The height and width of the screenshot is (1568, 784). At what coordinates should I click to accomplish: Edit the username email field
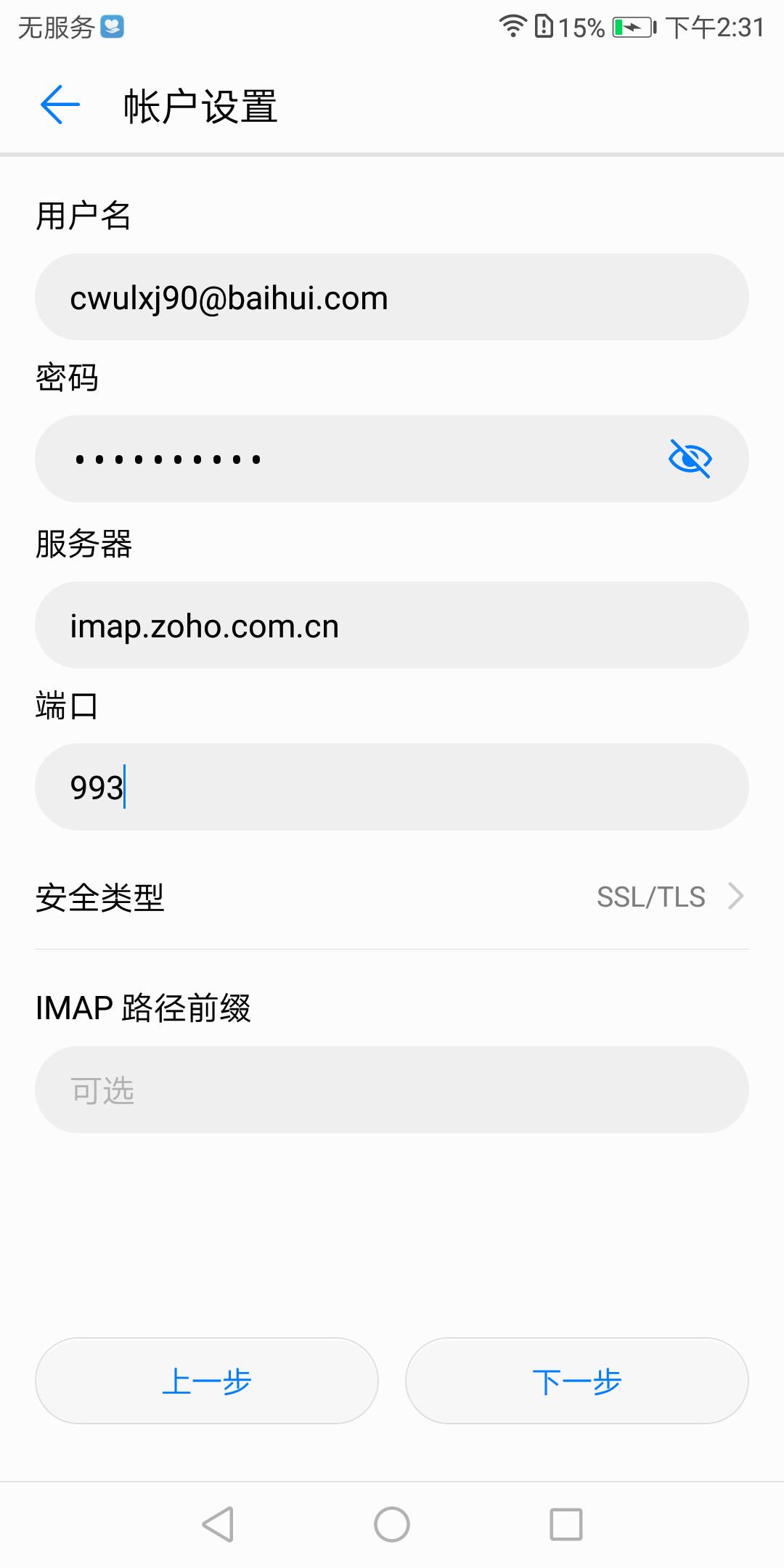coord(392,297)
